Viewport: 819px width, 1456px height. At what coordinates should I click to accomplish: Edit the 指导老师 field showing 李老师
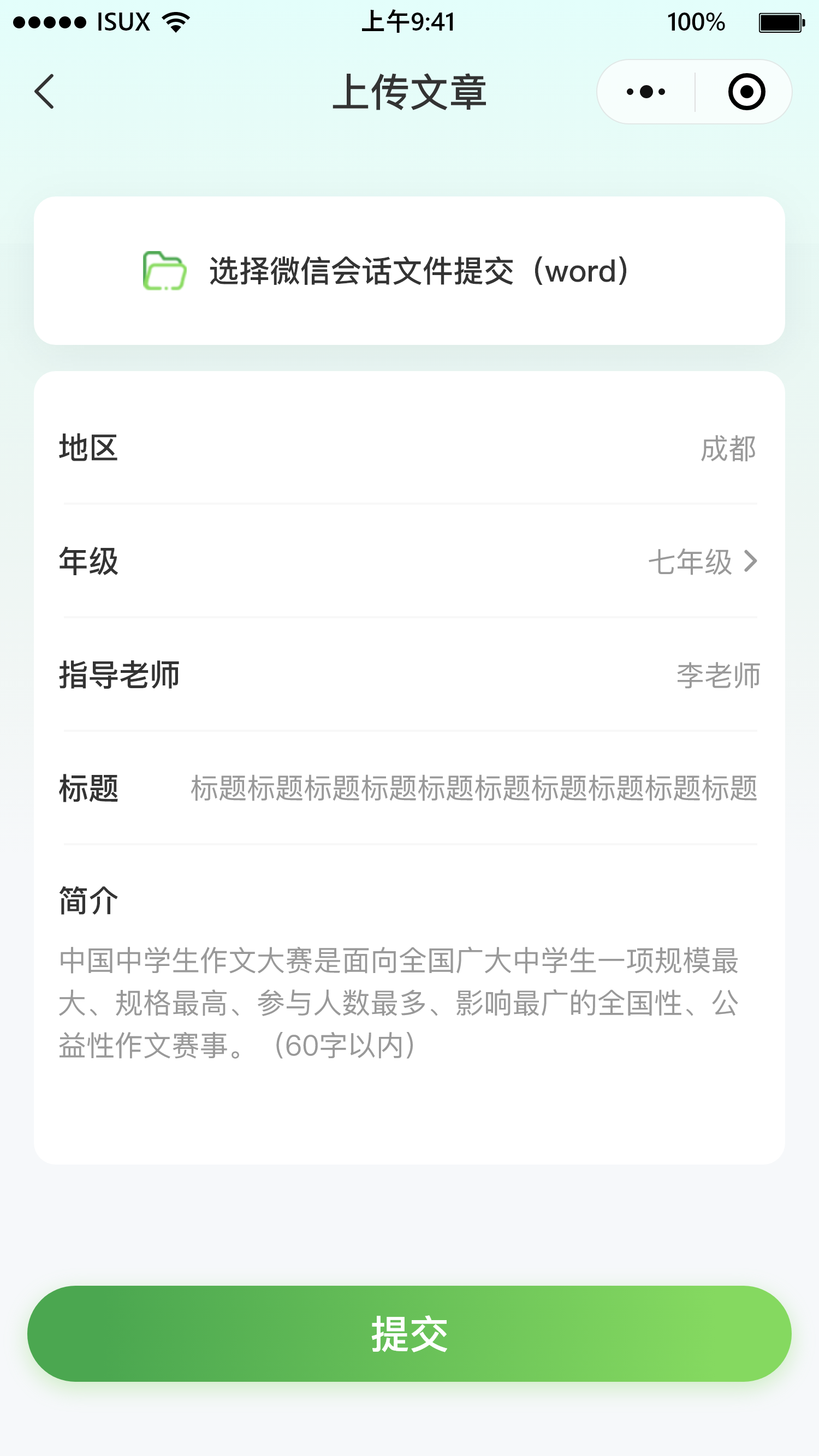click(x=717, y=676)
